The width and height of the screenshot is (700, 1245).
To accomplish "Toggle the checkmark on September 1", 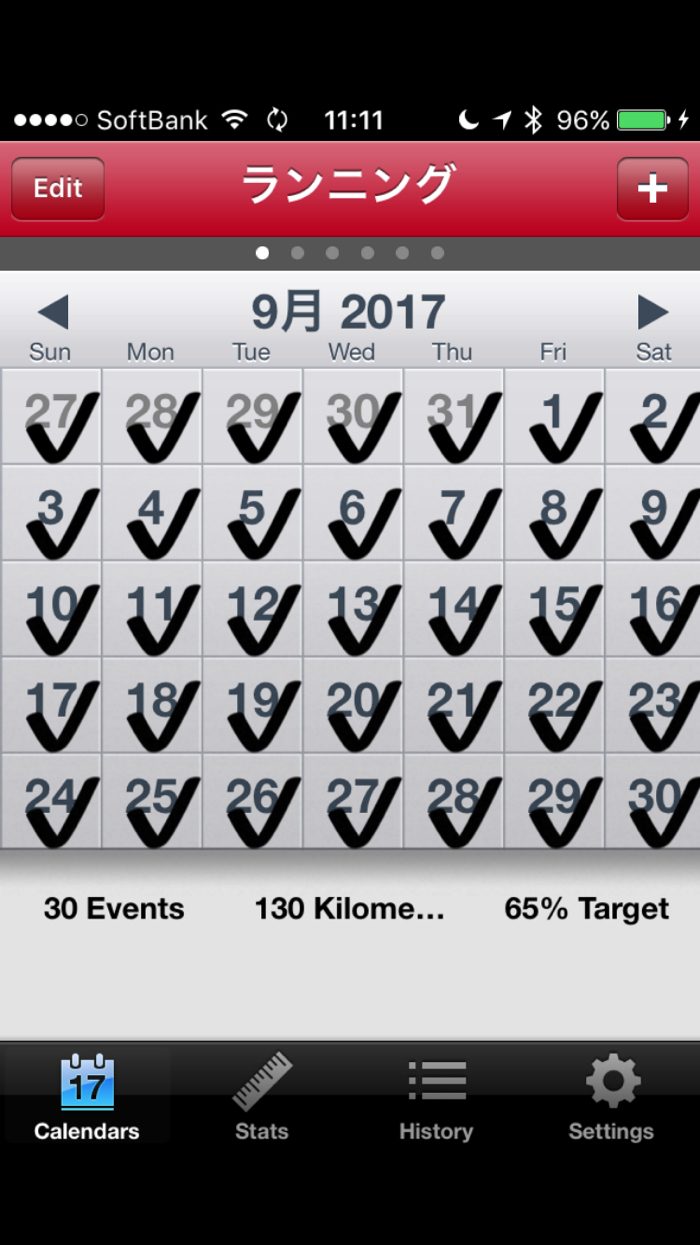I will pyautogui.click(x=554, y=417).
